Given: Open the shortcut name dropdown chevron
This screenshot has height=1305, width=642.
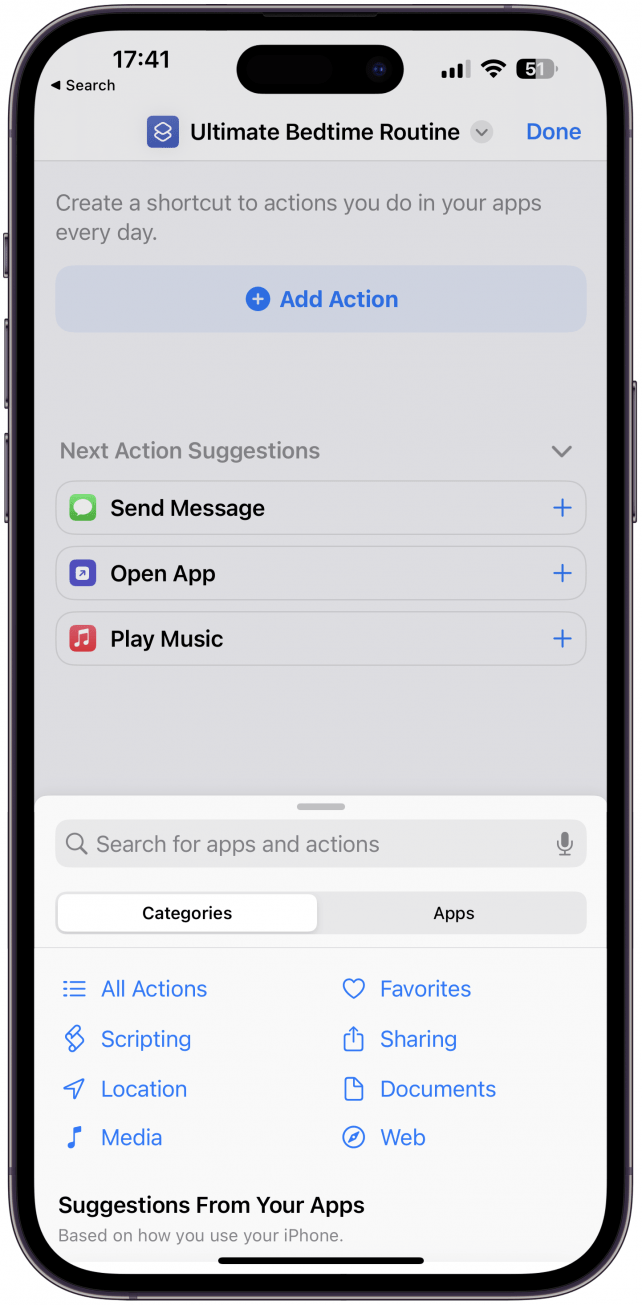Looking at the screenshot, I should 482,132.
